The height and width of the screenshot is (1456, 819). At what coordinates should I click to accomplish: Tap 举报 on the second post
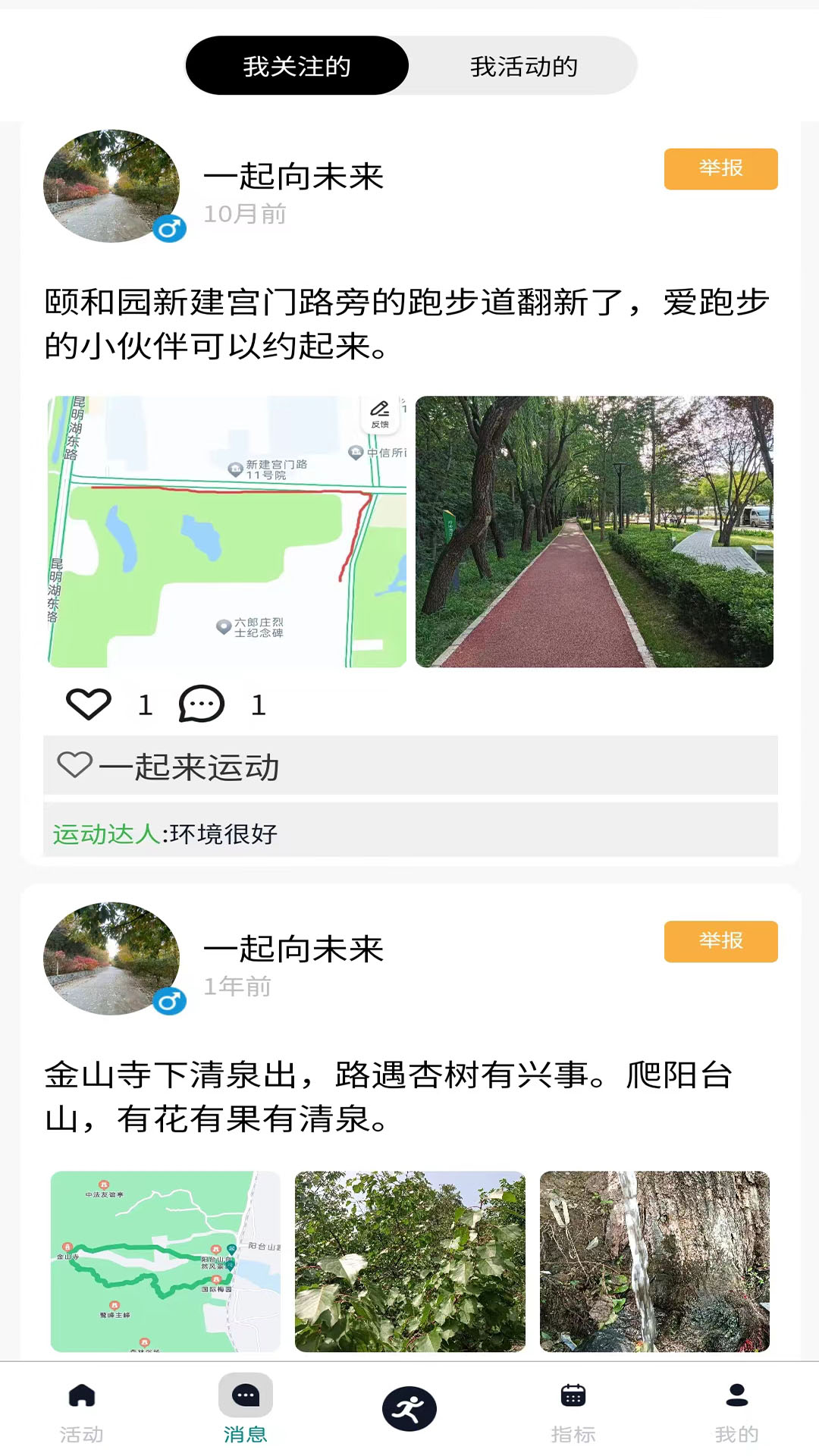pyautogui.click(x=720, y=940)
